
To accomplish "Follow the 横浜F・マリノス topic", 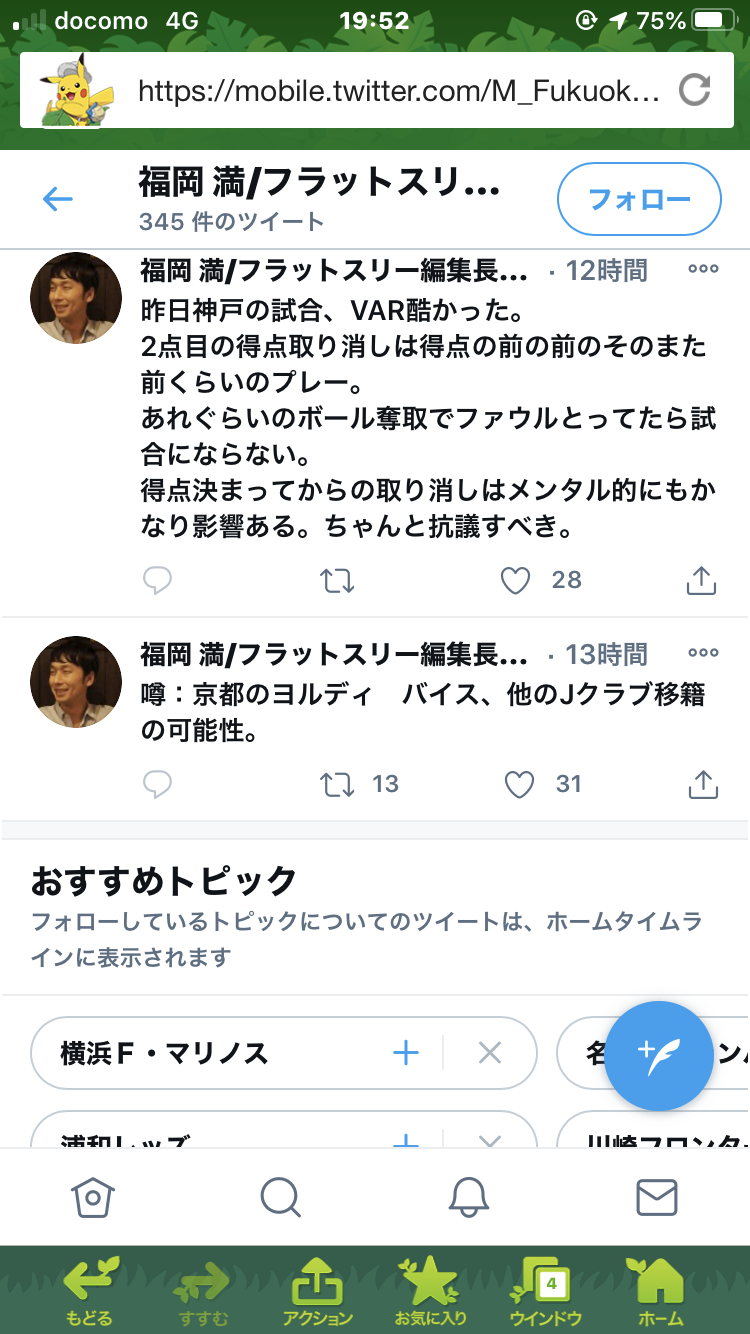I will (406, 1052).
